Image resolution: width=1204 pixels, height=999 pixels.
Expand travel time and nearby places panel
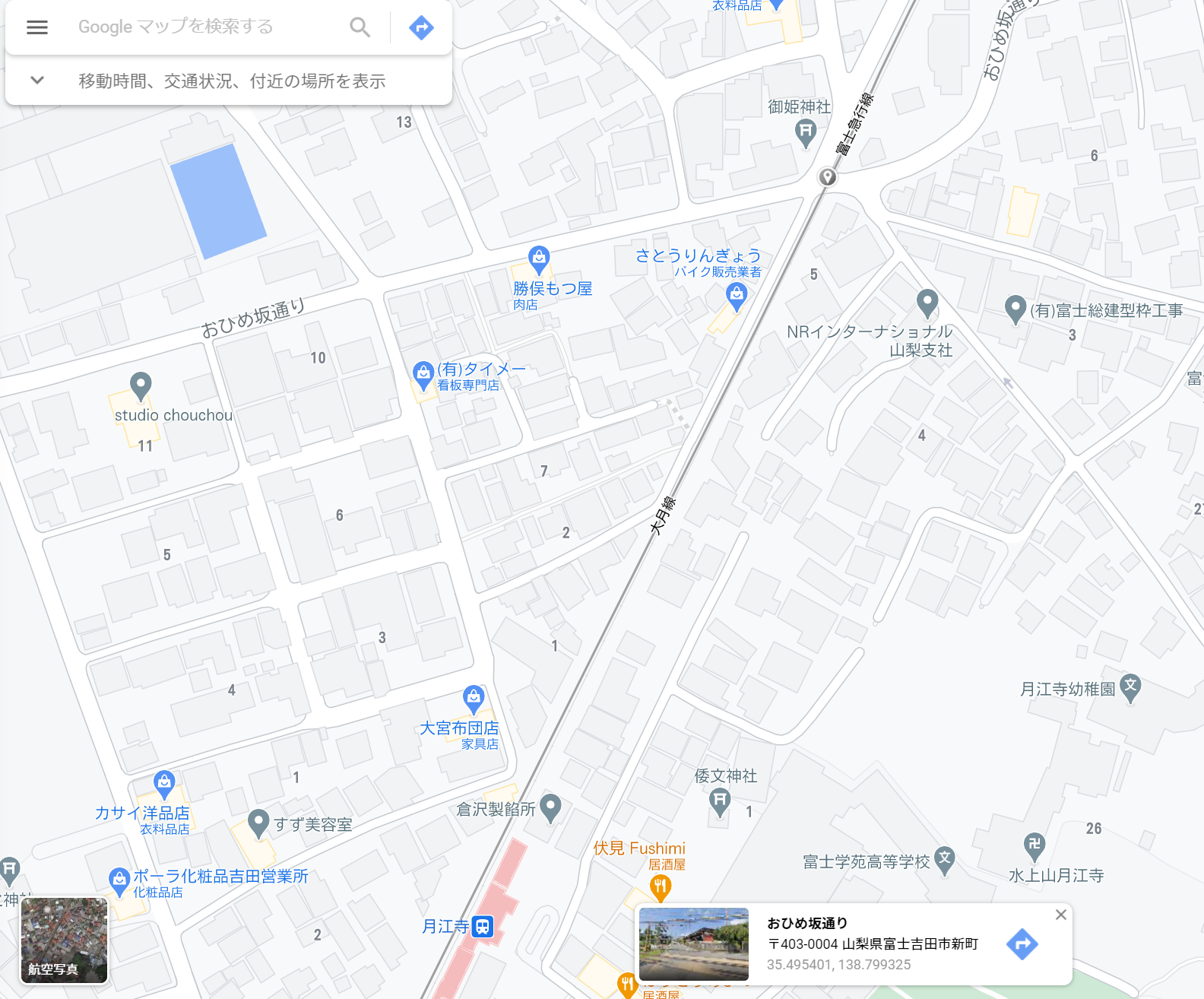(x=36, y=80)
